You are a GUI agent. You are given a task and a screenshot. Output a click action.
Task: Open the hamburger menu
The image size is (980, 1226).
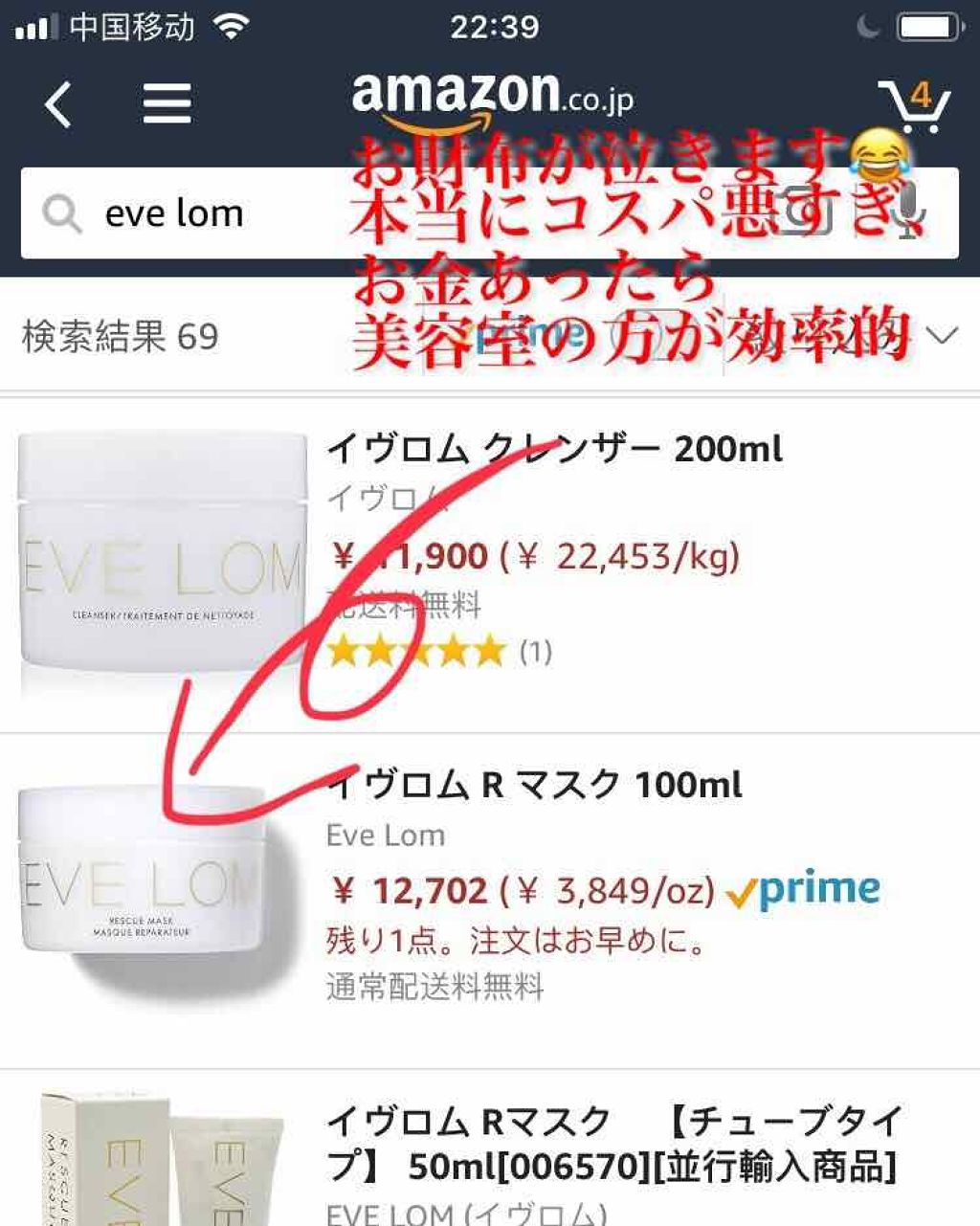click(167, 103)
